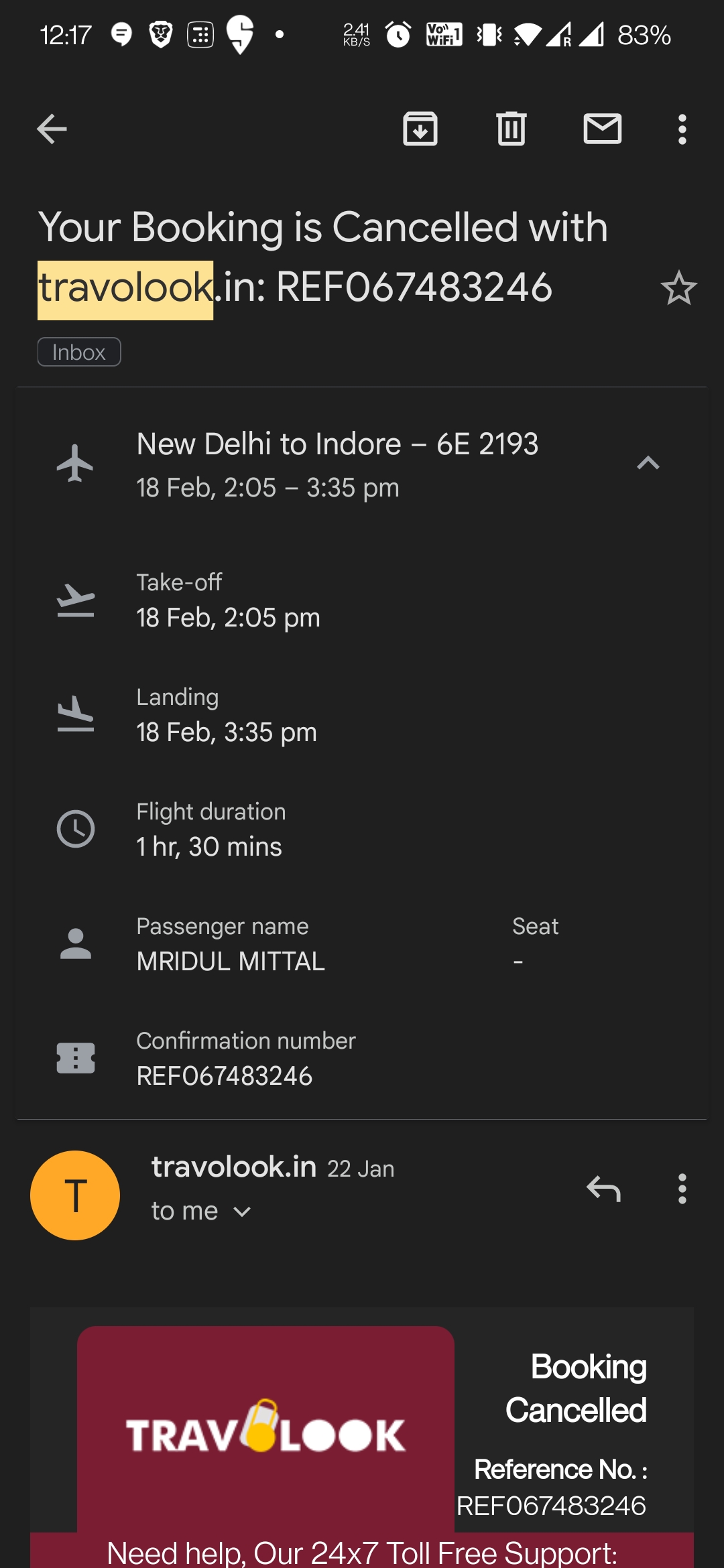
Task: Delete this email
Action: (511, 129)
